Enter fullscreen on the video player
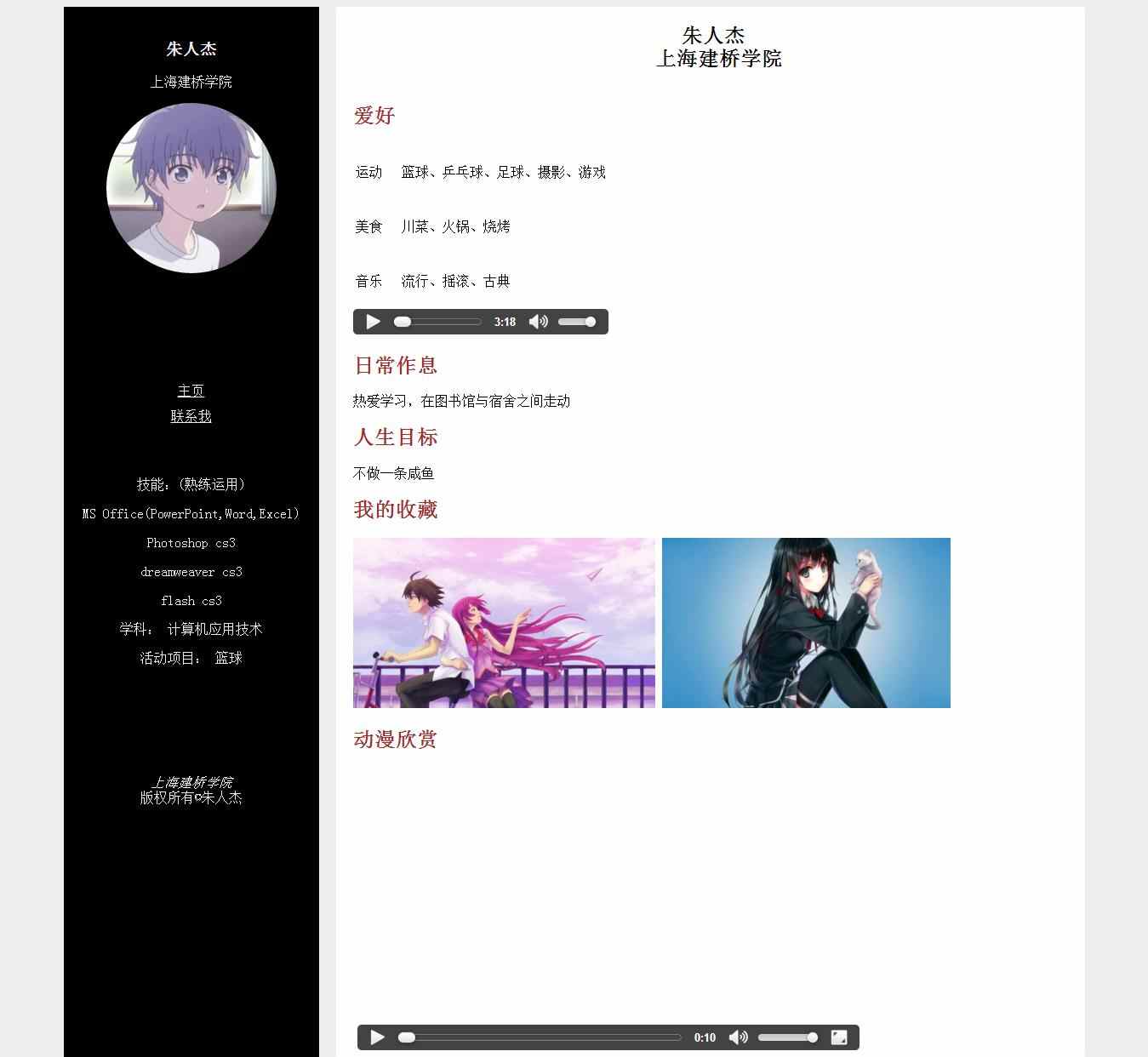1148x1057 pixels. point(838,1037)
